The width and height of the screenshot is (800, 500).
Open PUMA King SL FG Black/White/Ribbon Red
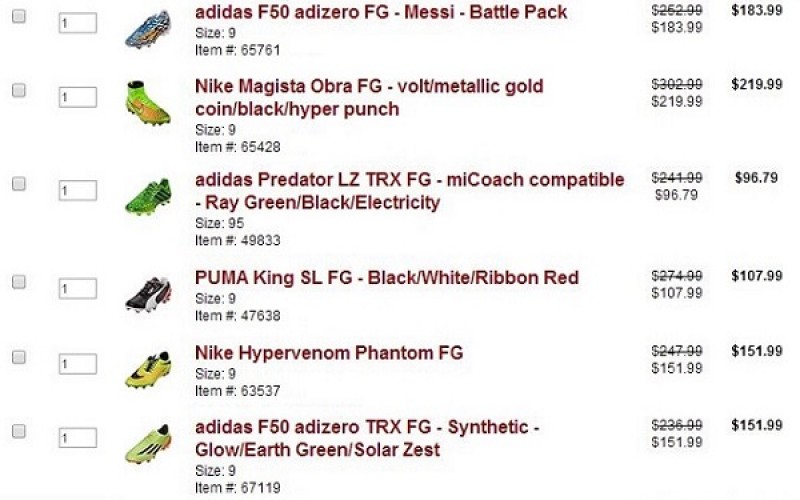pyautogui.click(x=386, y=277)
